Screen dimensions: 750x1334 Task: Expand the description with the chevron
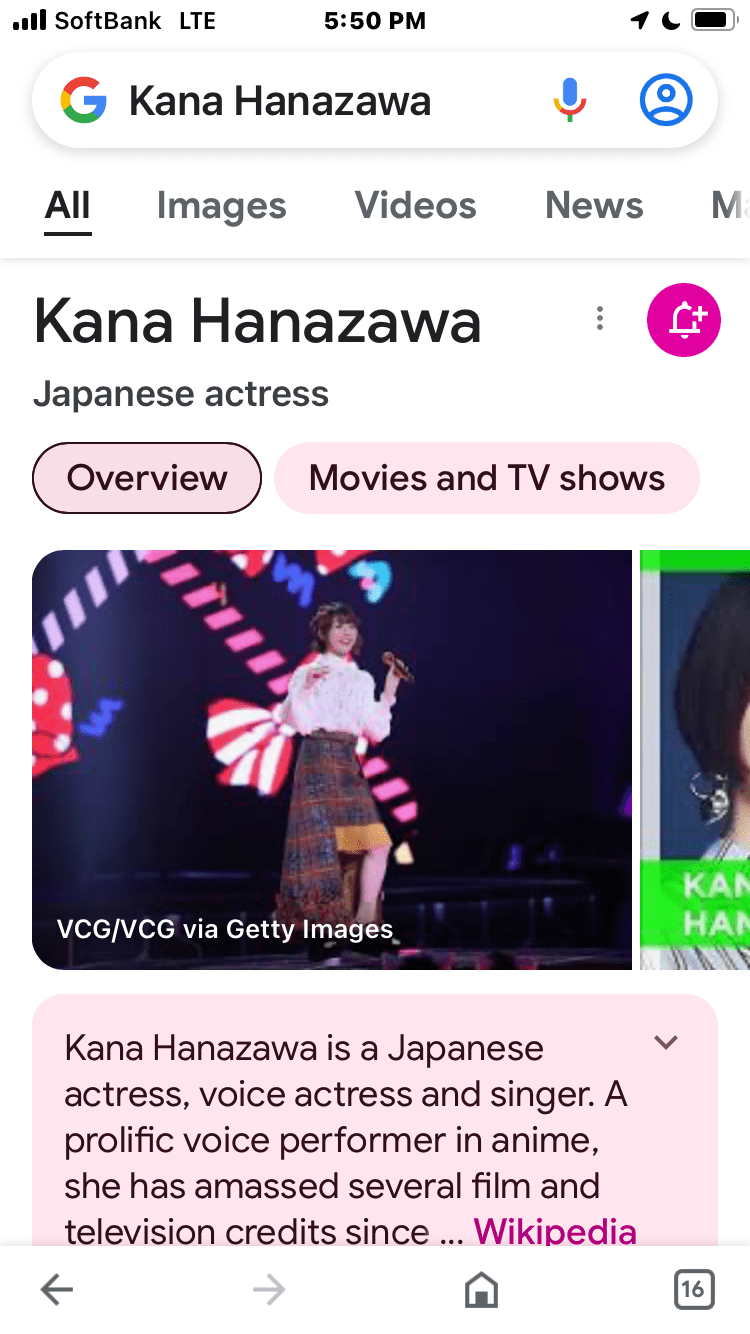click(x=666, y=1042)
